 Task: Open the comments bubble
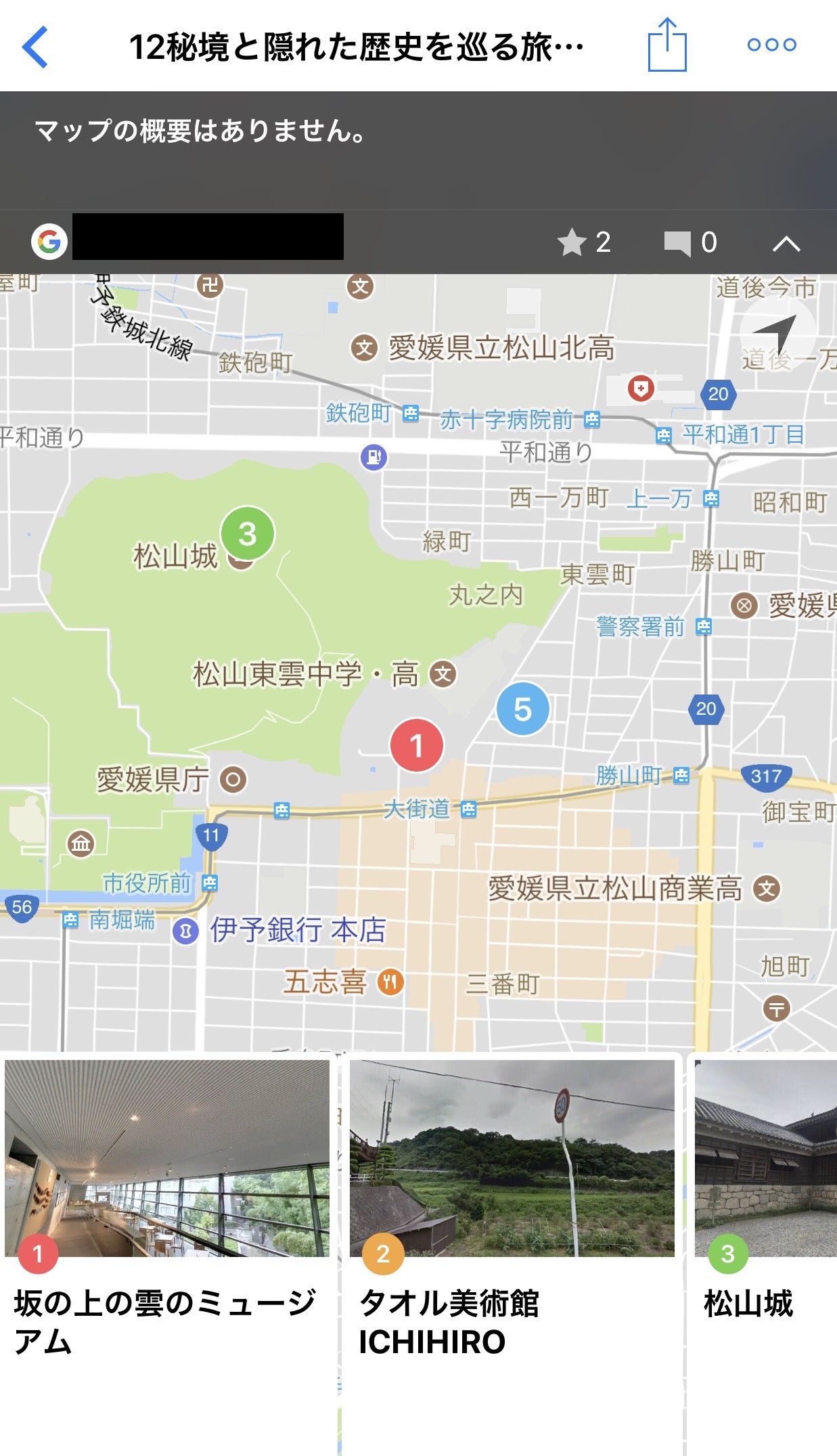coord(690,242)
